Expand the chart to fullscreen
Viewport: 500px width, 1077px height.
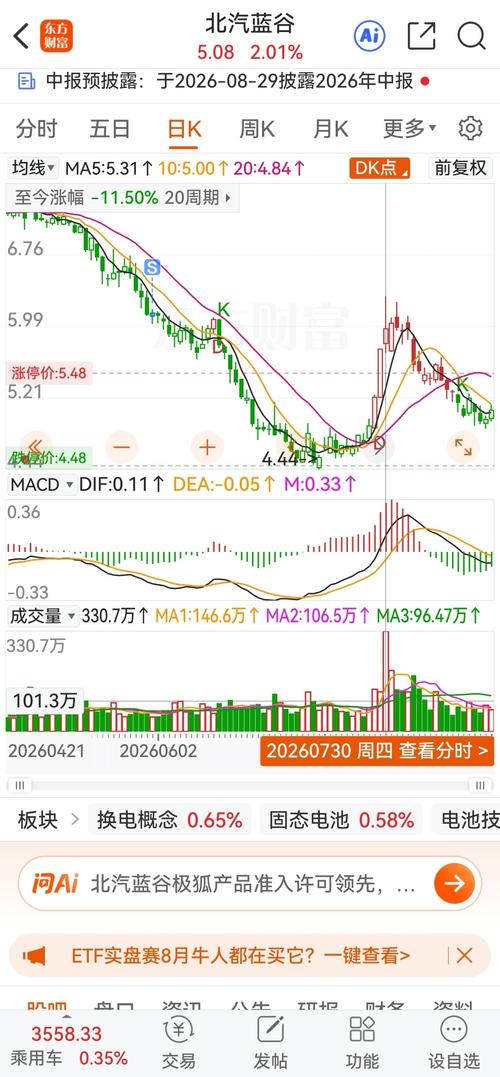pos(463,448)
